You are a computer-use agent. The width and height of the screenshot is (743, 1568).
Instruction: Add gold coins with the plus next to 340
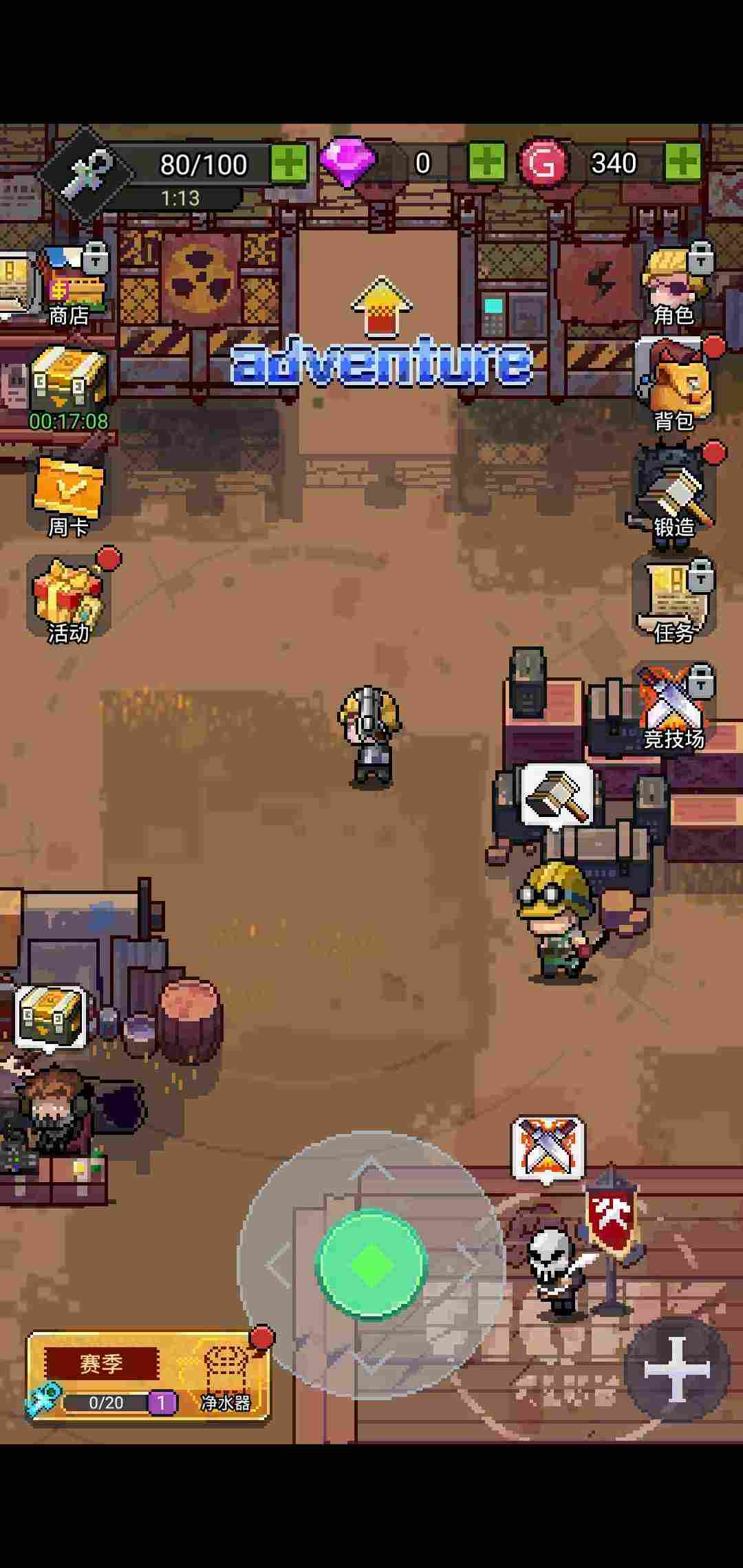tap(682, 162)
